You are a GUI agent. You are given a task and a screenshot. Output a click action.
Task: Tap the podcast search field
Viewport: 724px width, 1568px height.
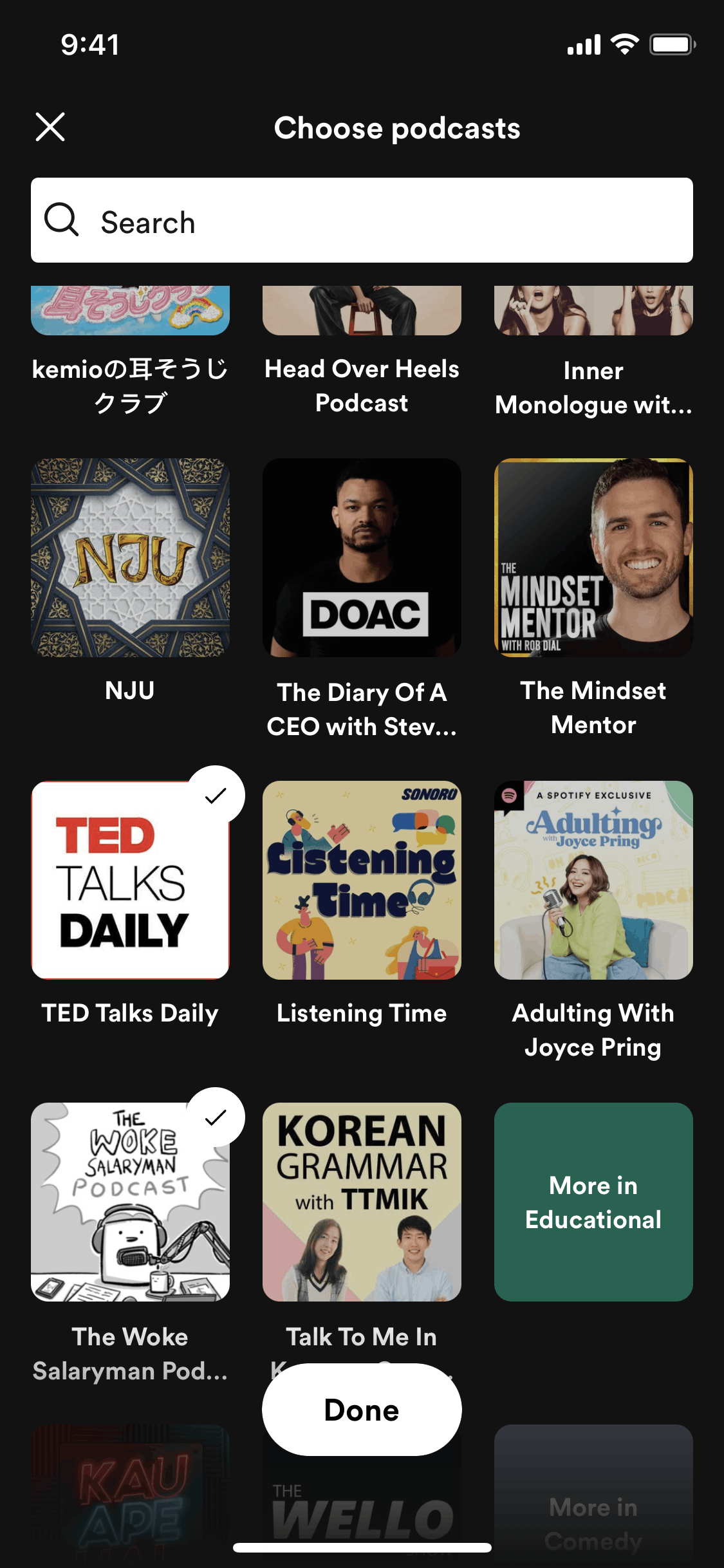[362, 221]
